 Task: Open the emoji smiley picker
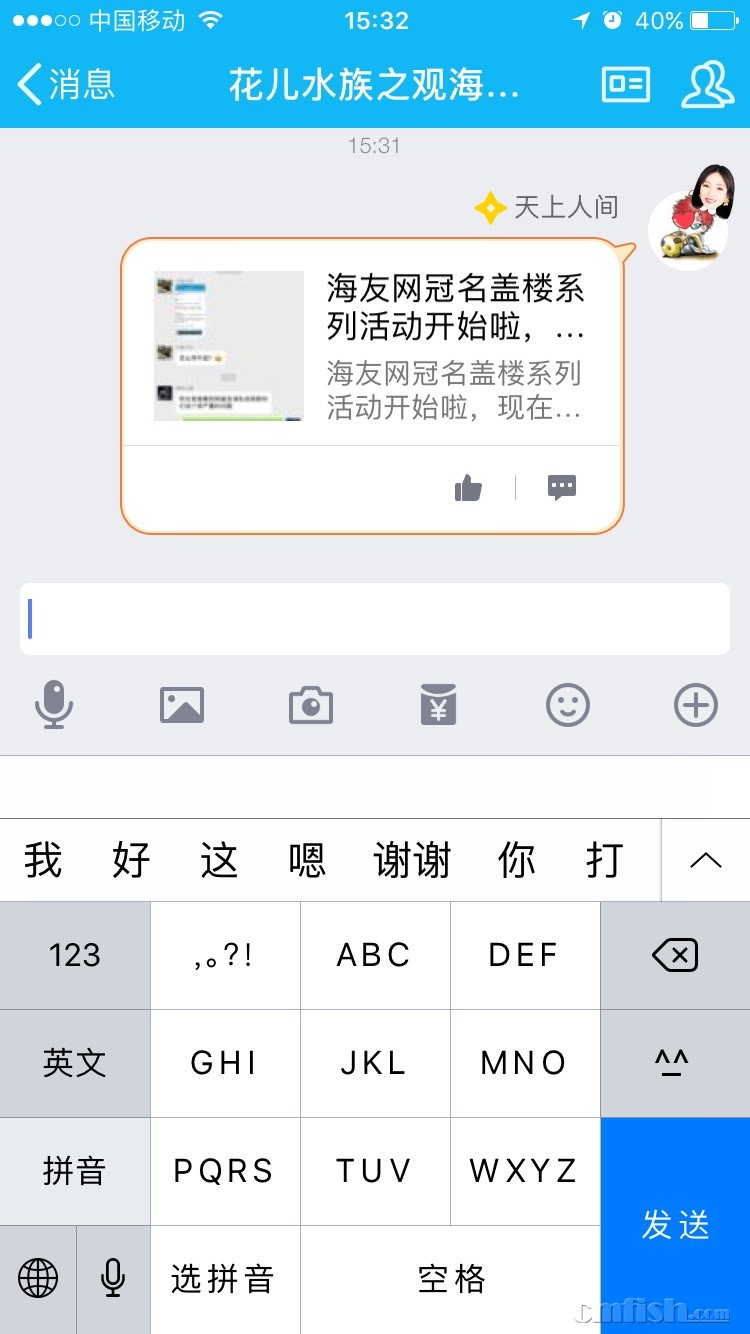[x=567, y=705]
